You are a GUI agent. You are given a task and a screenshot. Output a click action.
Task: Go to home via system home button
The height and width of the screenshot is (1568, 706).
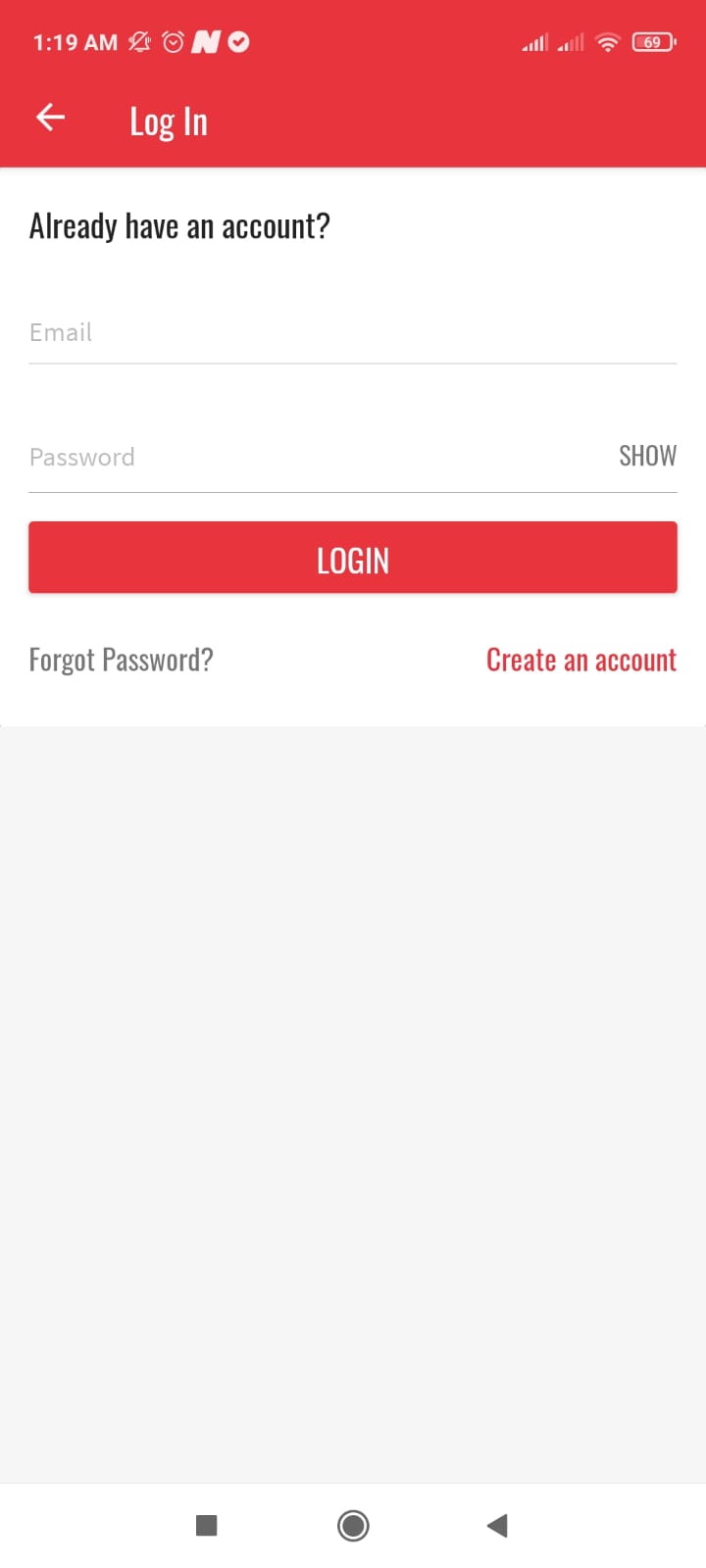[x=353, y=1525]
